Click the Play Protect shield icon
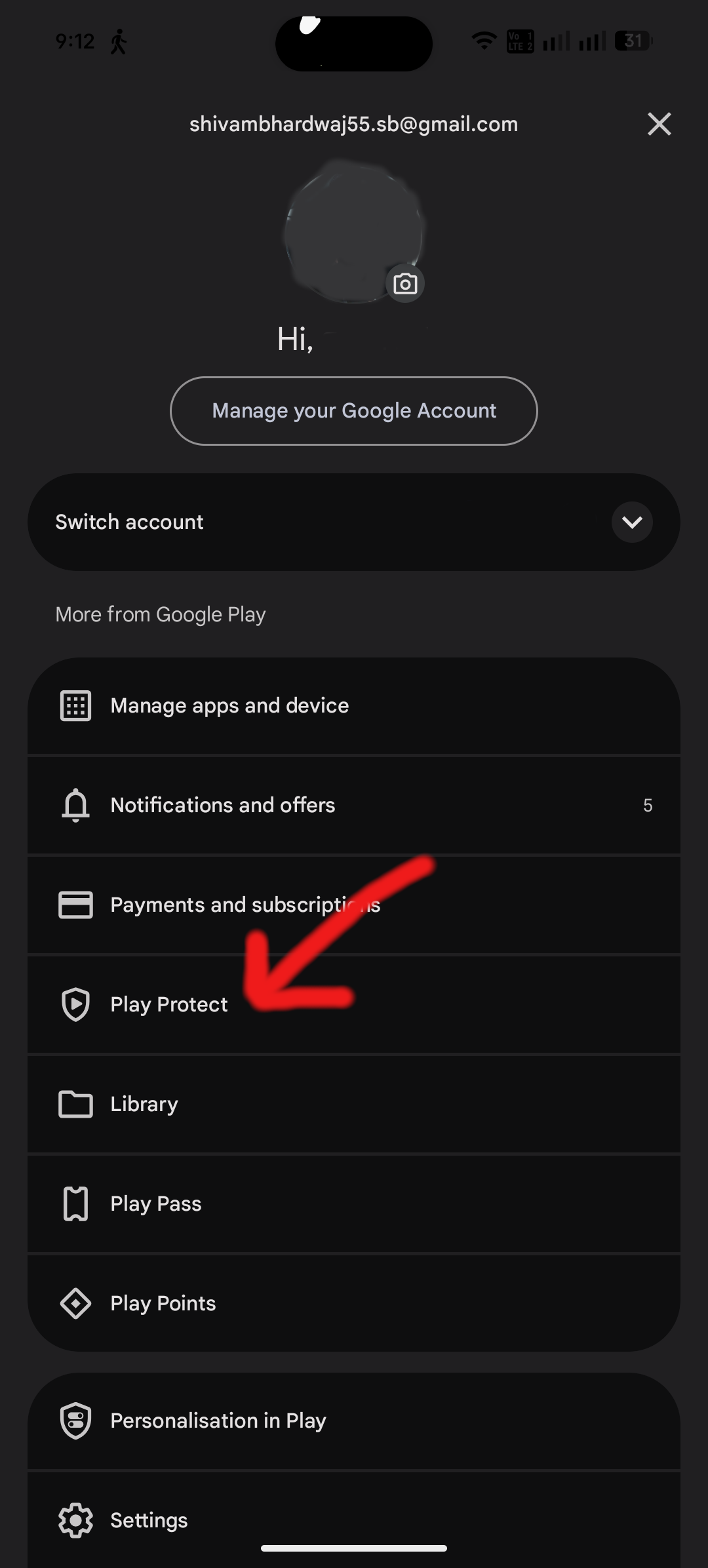The image size is (708, 1568). [75, 1004]
